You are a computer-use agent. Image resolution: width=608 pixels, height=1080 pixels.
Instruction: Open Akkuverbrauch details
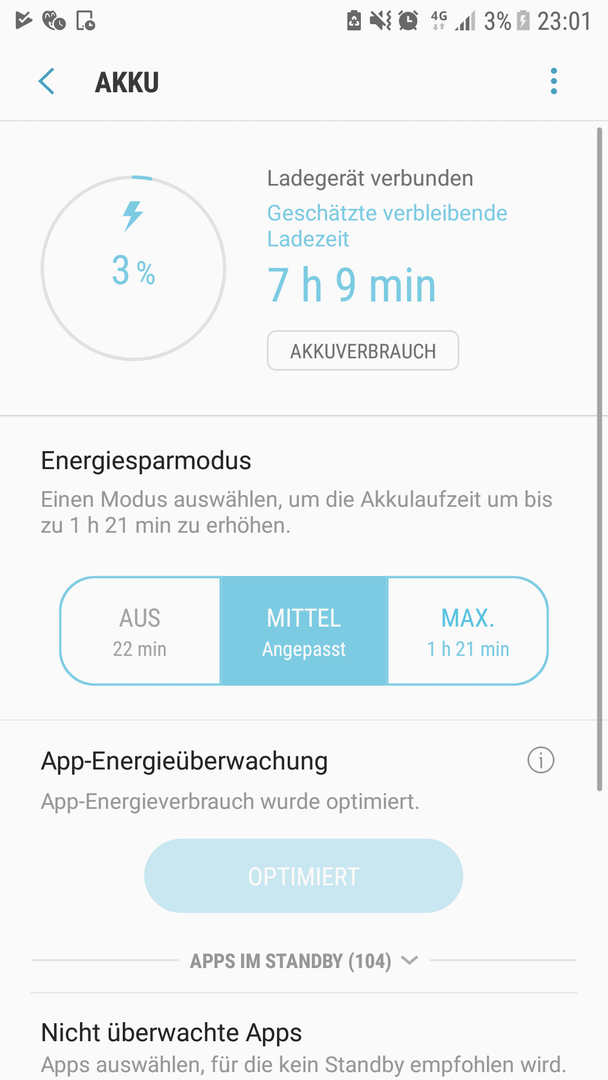[x=363, y=351]
